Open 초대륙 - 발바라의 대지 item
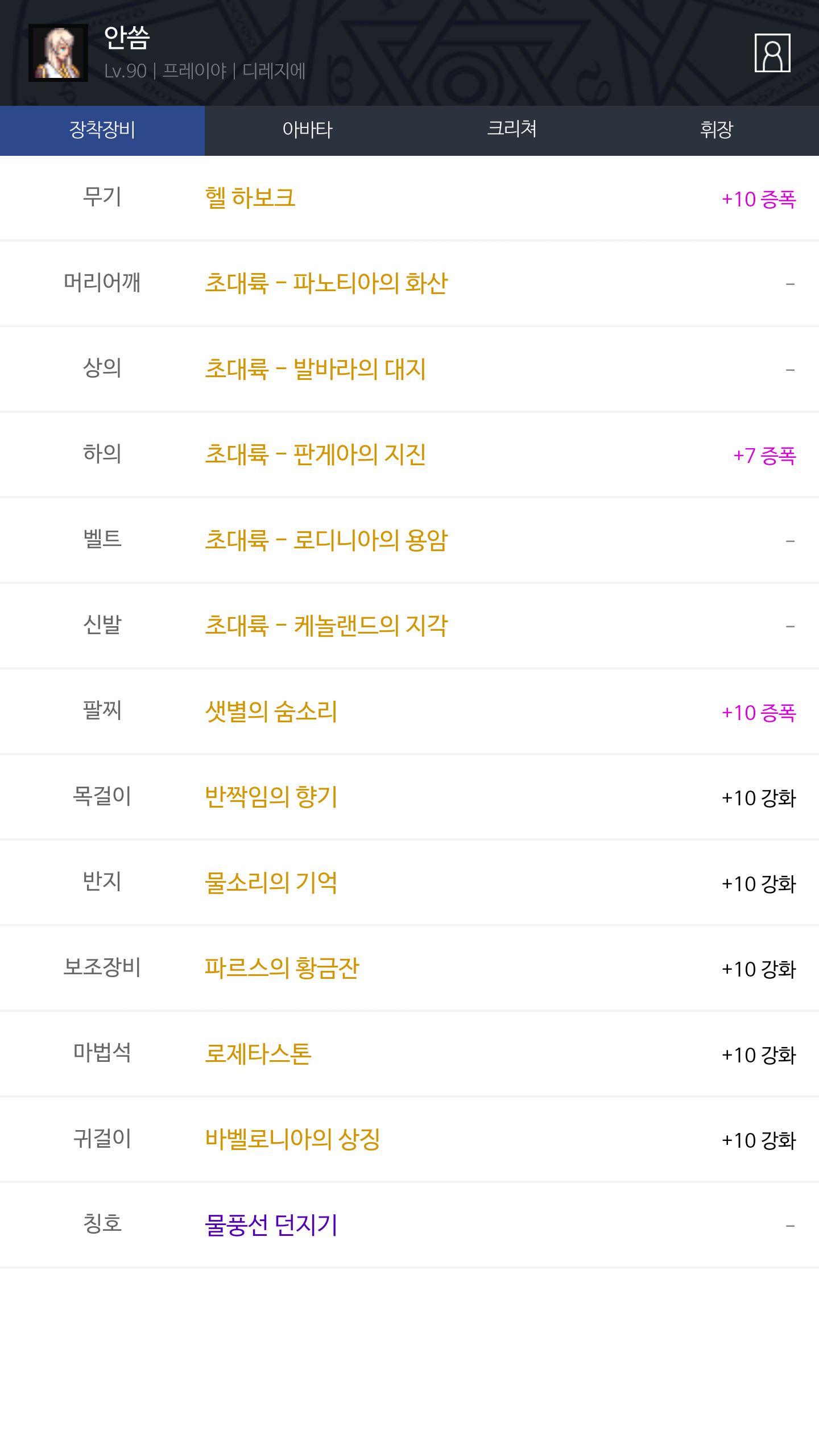 [x=316, y=369]
